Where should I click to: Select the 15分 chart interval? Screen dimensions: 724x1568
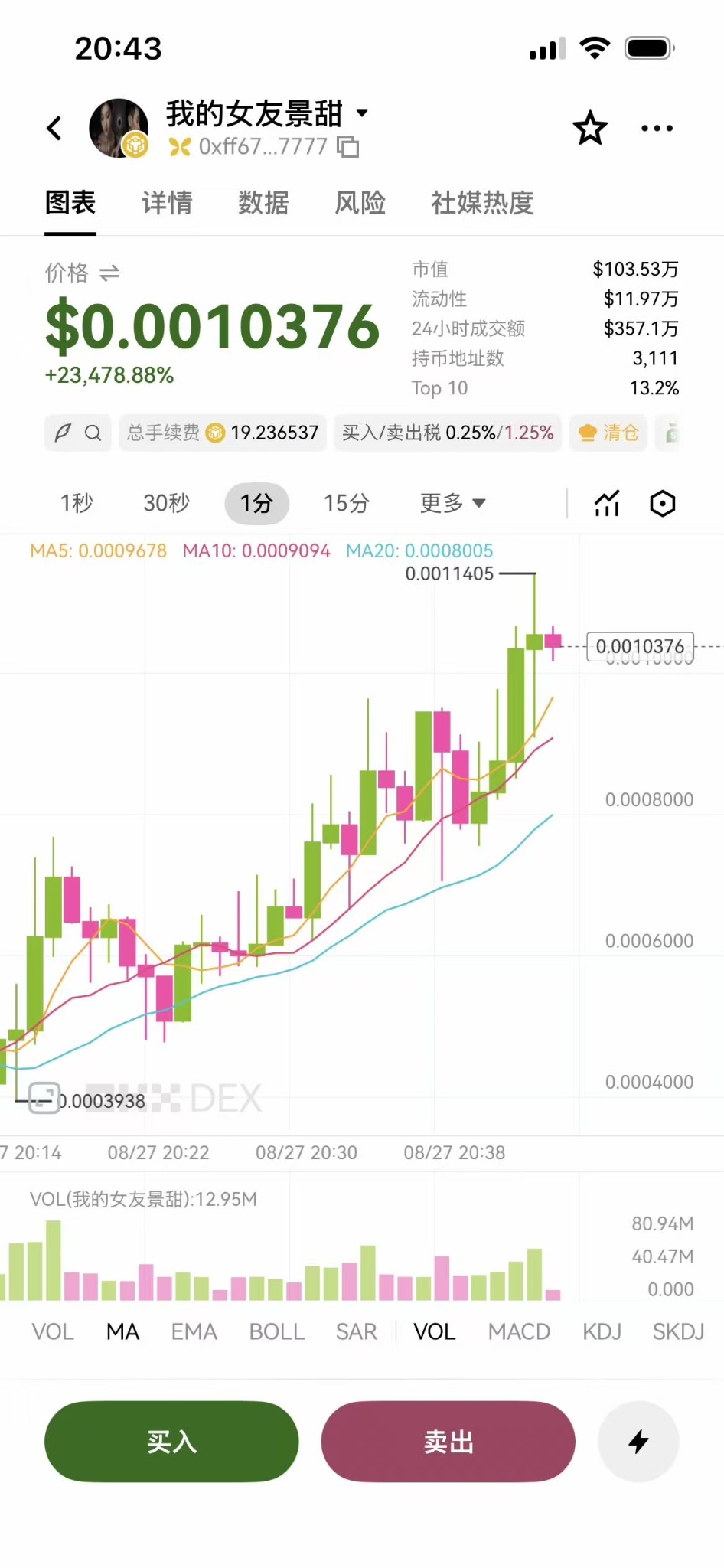346,503
